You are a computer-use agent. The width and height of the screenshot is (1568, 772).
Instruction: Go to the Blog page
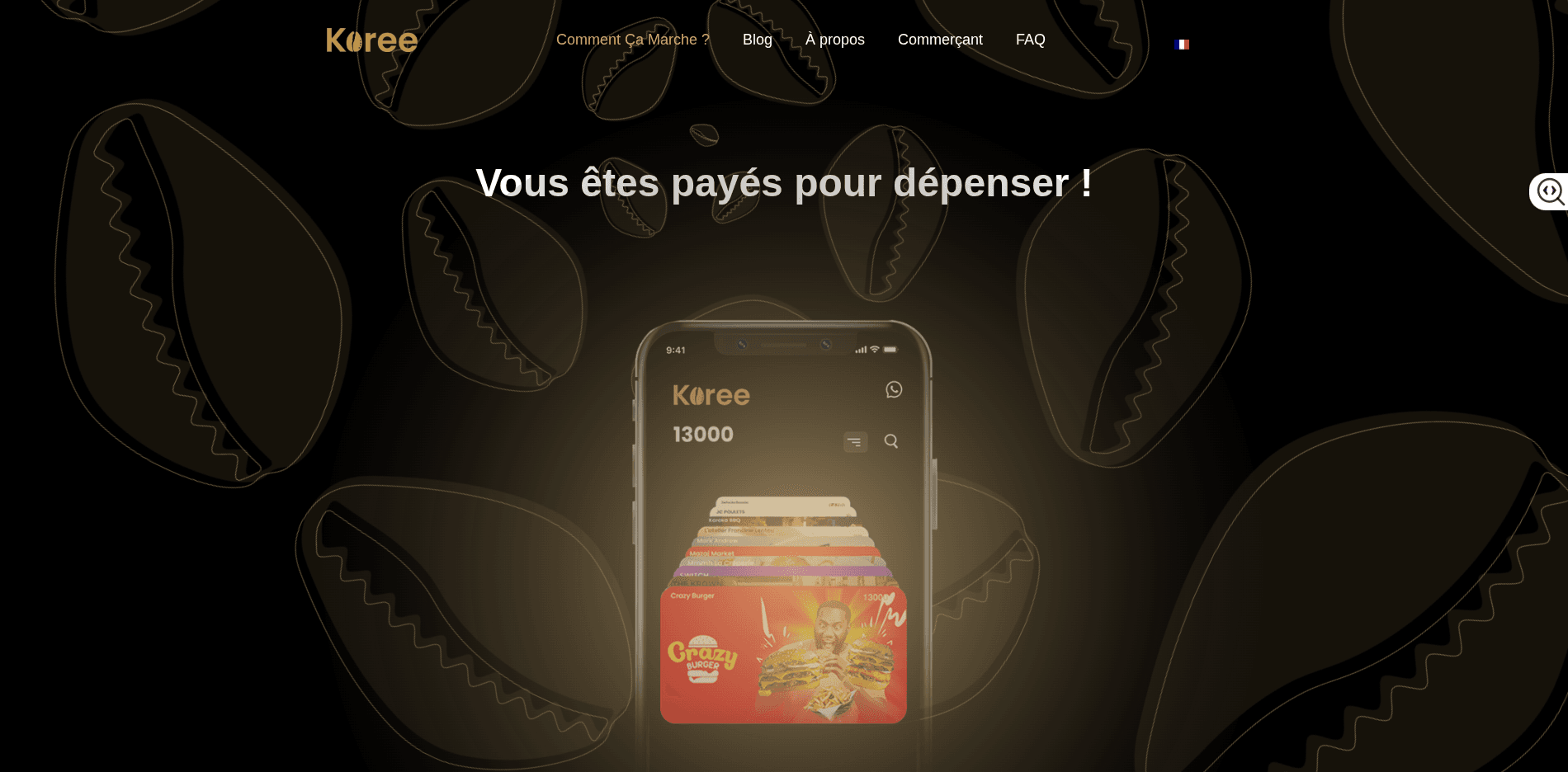758,40
